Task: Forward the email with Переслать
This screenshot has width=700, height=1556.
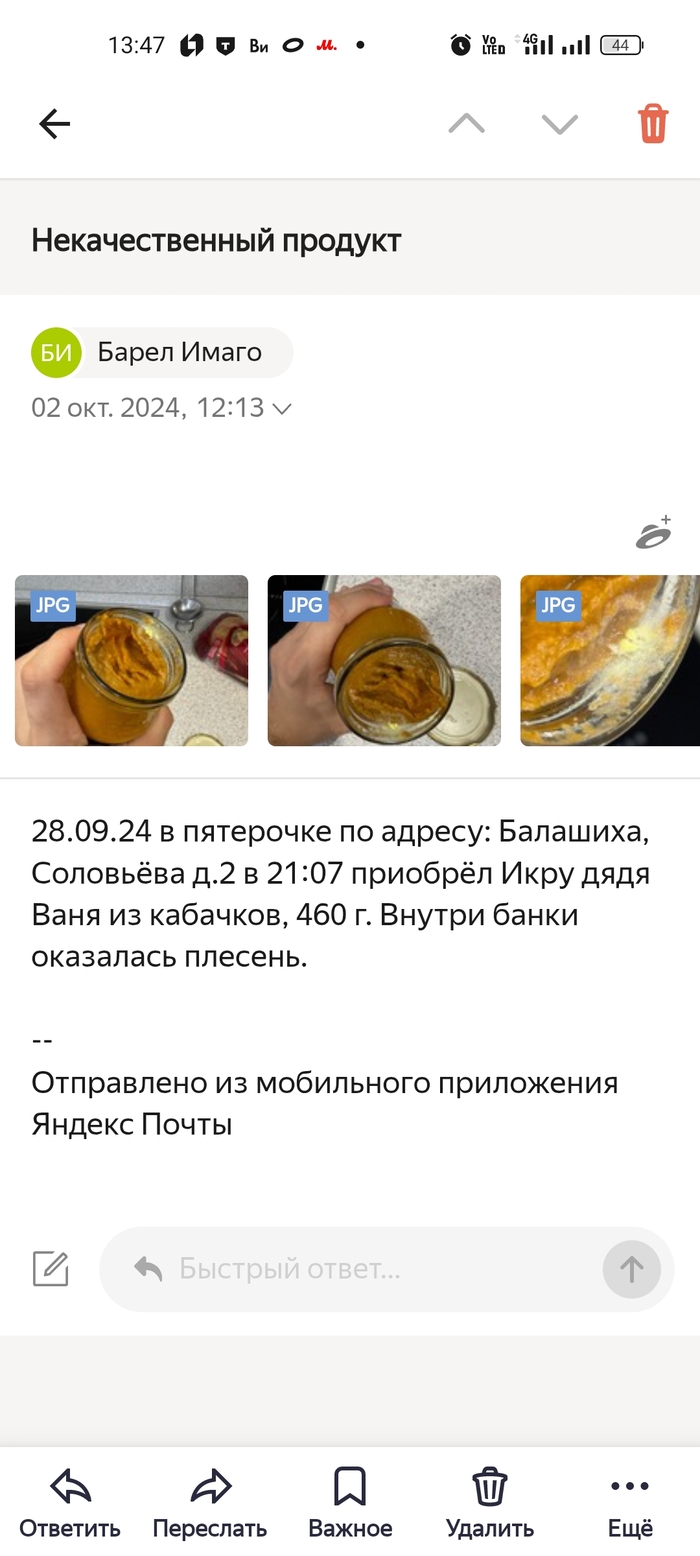Action: point(210,1502)
